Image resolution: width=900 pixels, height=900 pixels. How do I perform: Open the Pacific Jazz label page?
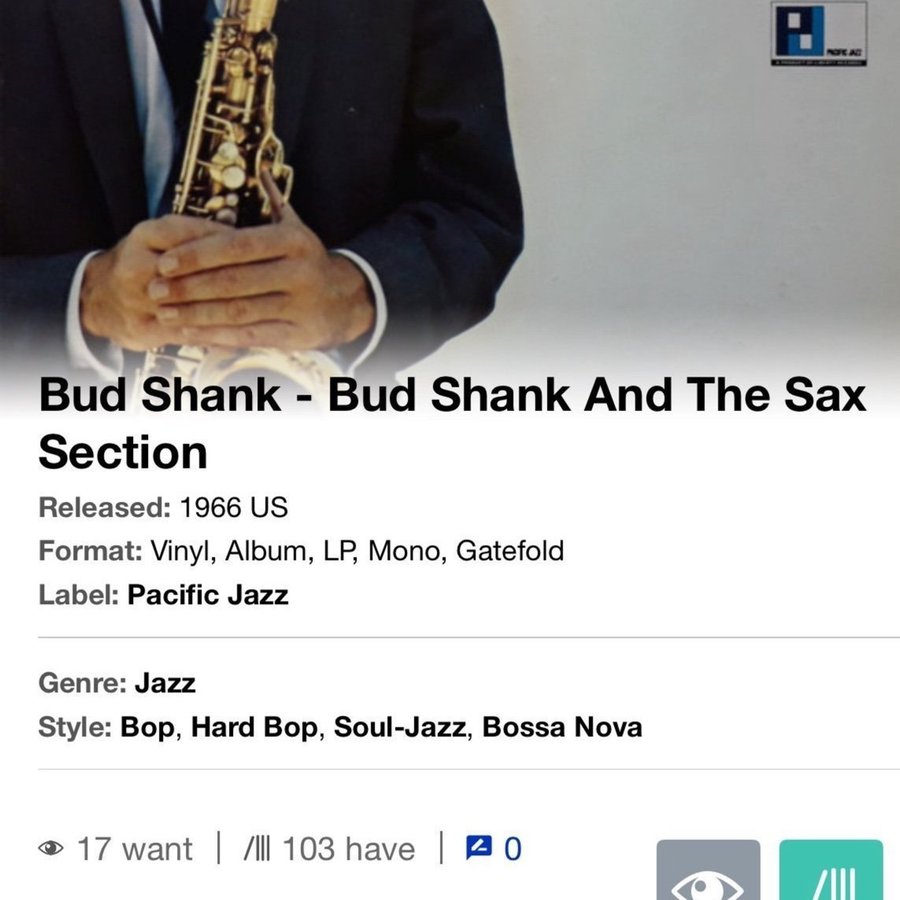pos(208,595)
